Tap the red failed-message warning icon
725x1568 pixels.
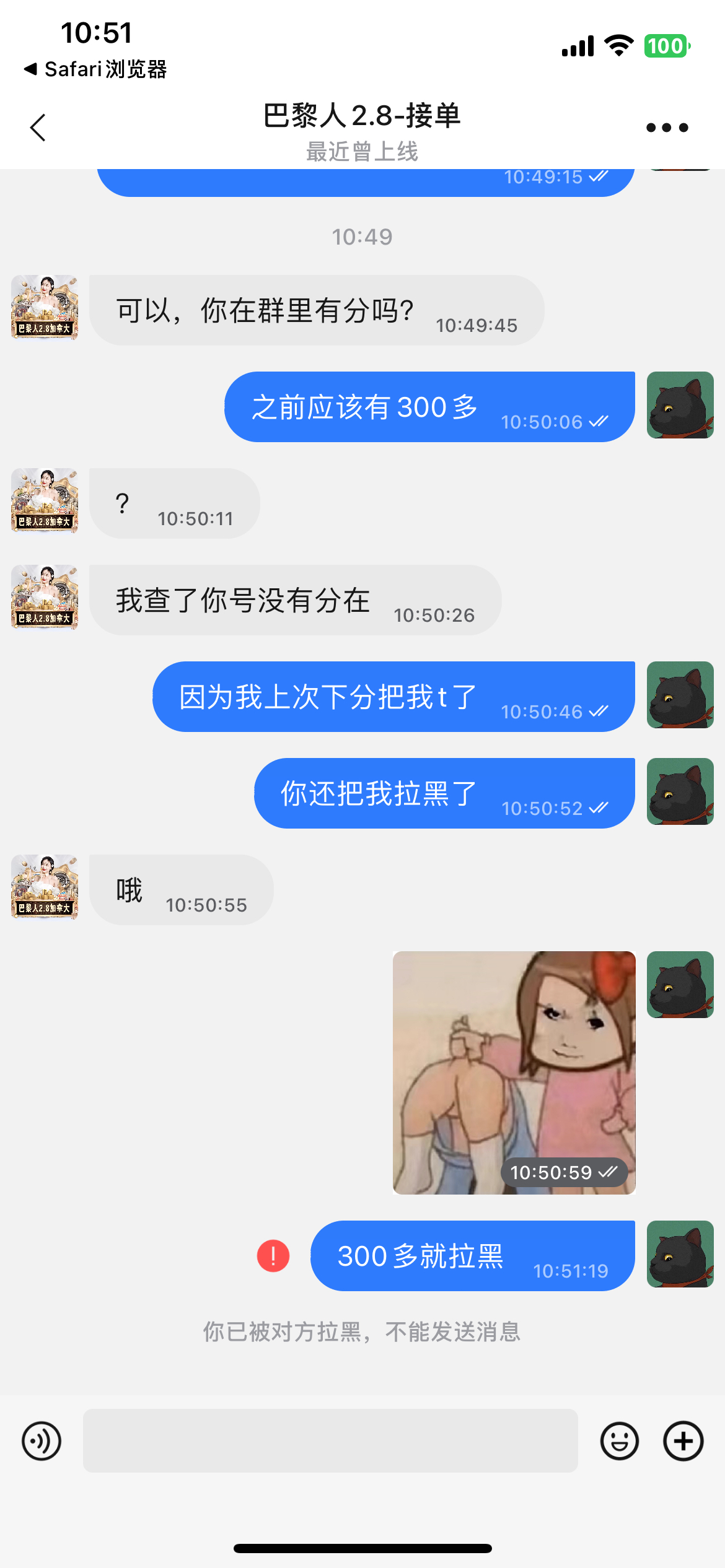[x=273, y=1256]
